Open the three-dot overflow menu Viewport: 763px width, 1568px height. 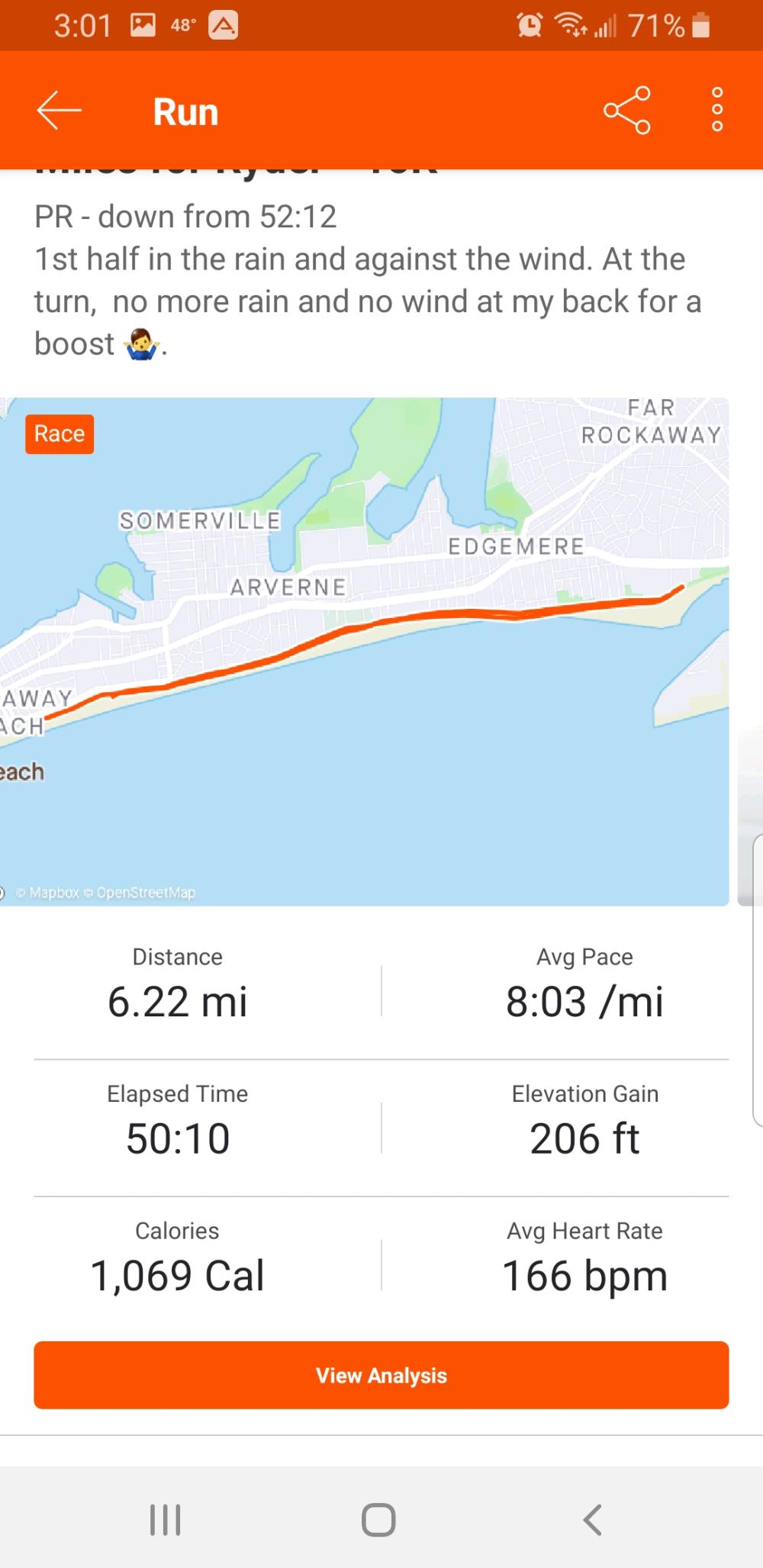[x=716, y=111]
